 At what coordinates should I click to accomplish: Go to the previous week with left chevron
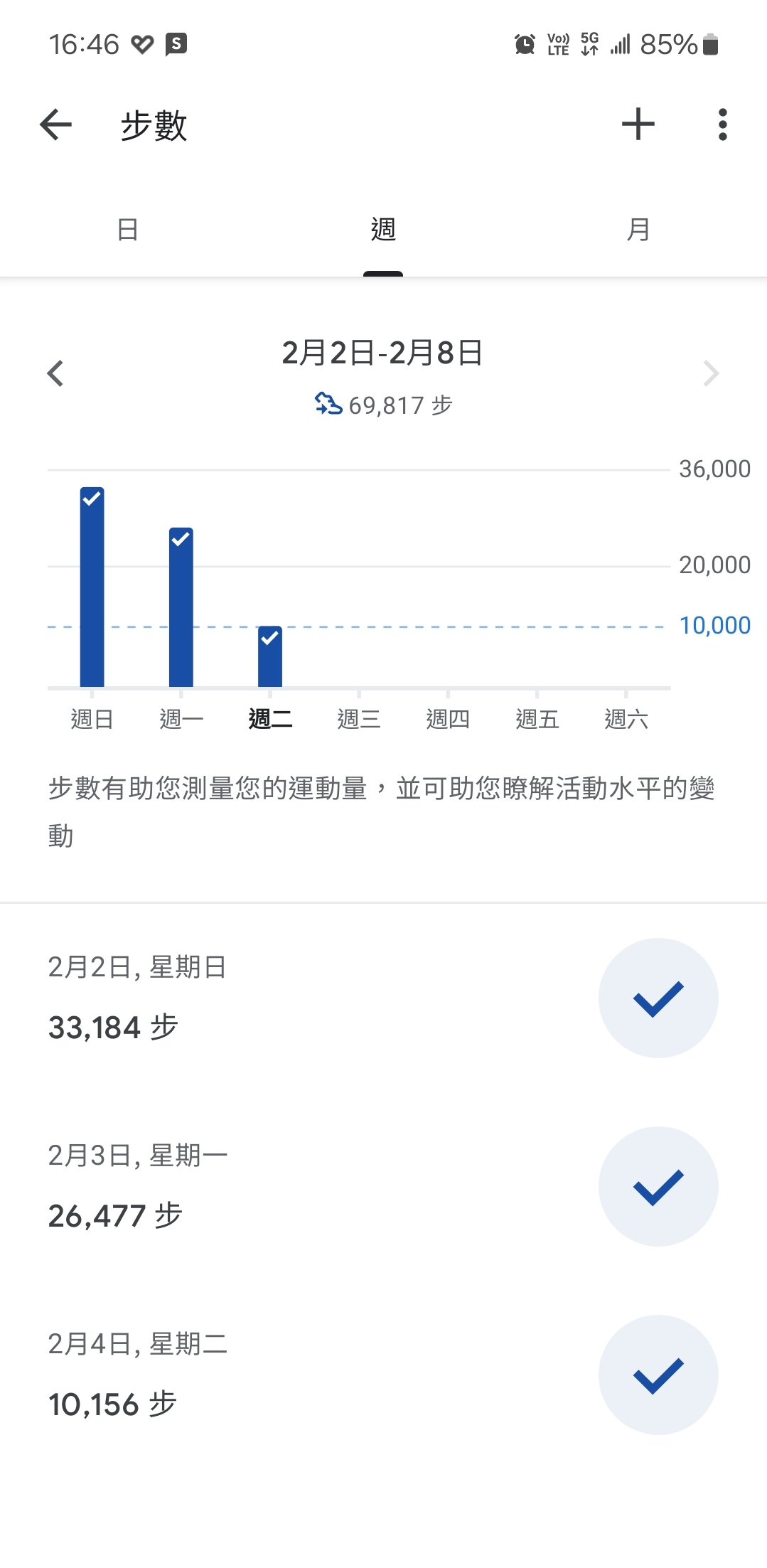coord(55,373)
